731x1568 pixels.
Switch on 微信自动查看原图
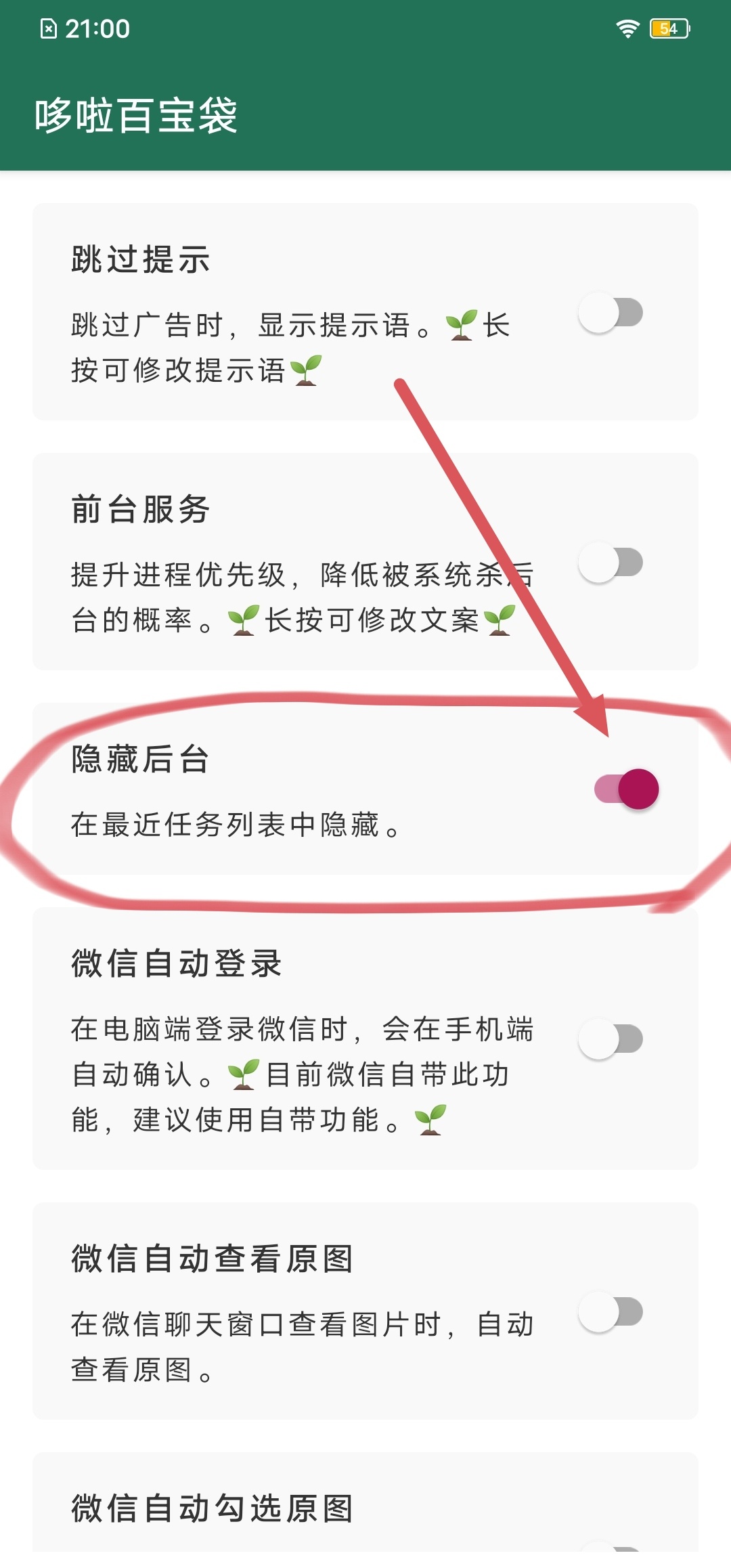click(611, 1312)
